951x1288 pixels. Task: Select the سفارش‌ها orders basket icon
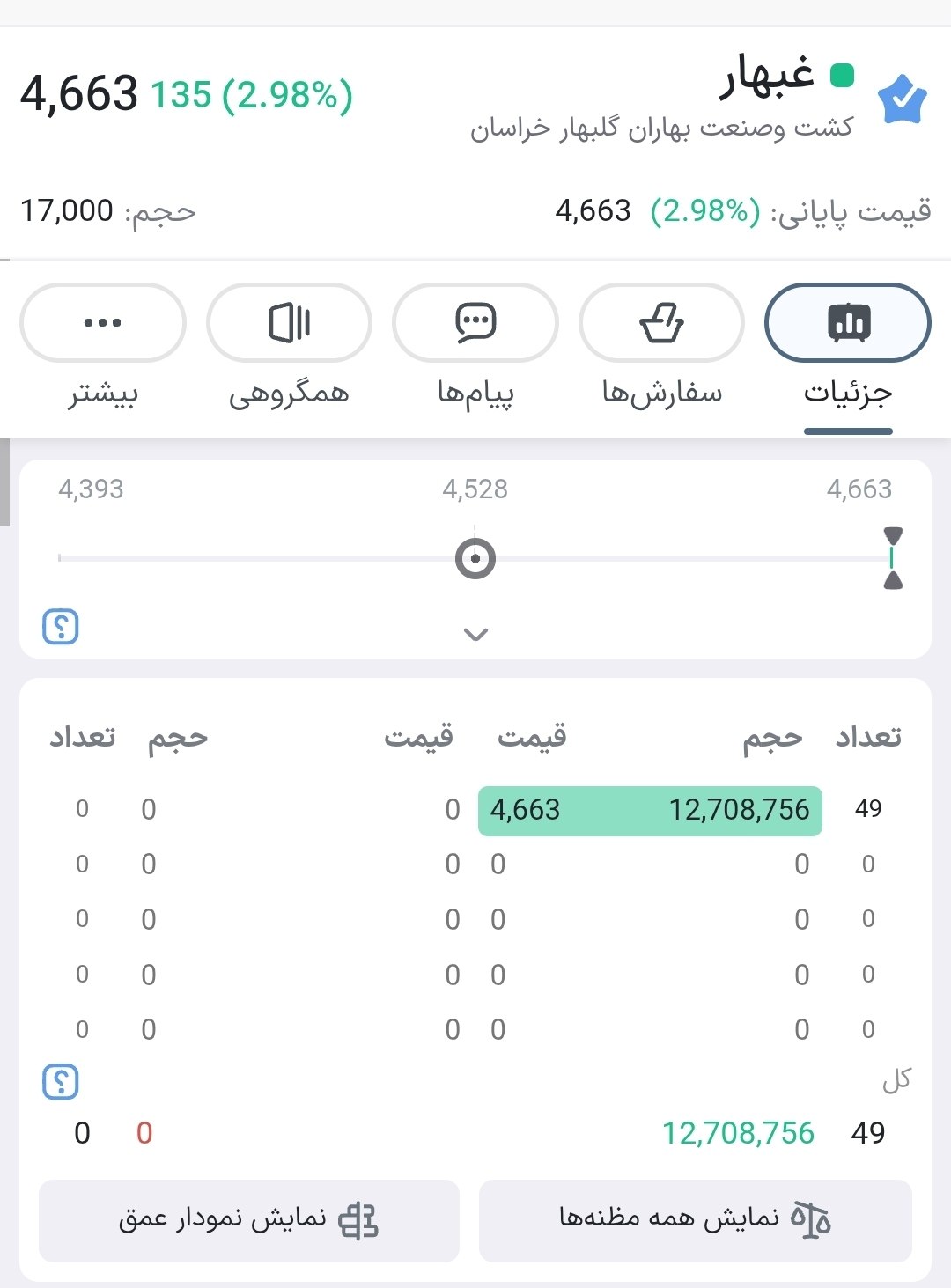point(660,322)
